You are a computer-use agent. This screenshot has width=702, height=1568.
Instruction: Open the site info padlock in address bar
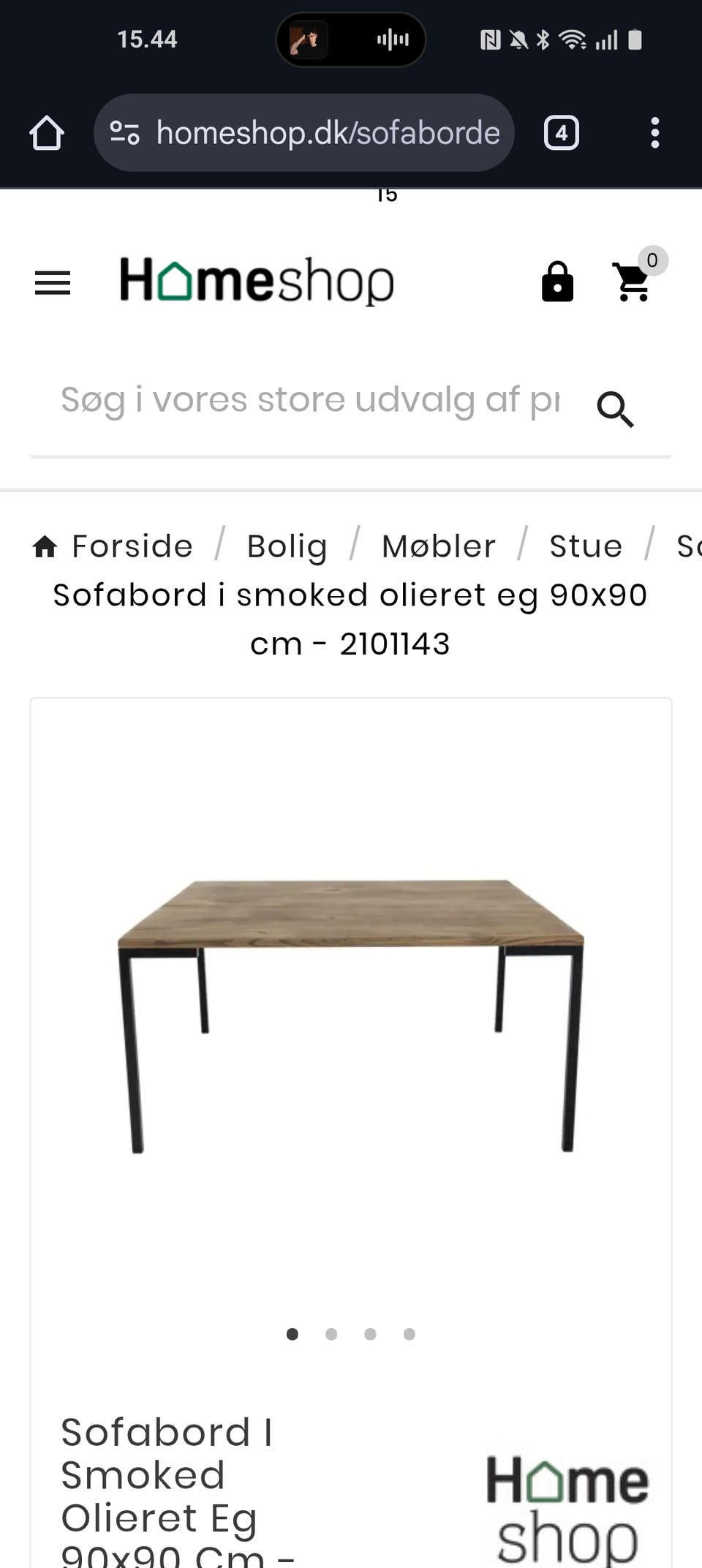(126, 132)
